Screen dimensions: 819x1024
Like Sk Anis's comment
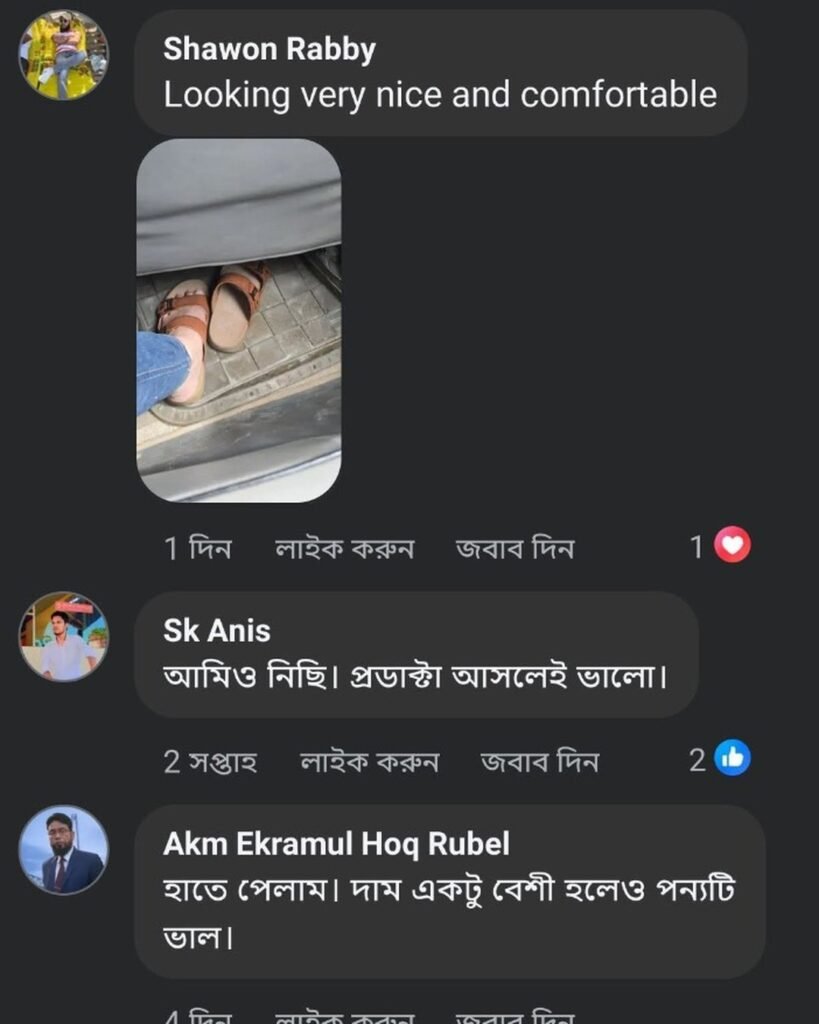coord(369,761)
